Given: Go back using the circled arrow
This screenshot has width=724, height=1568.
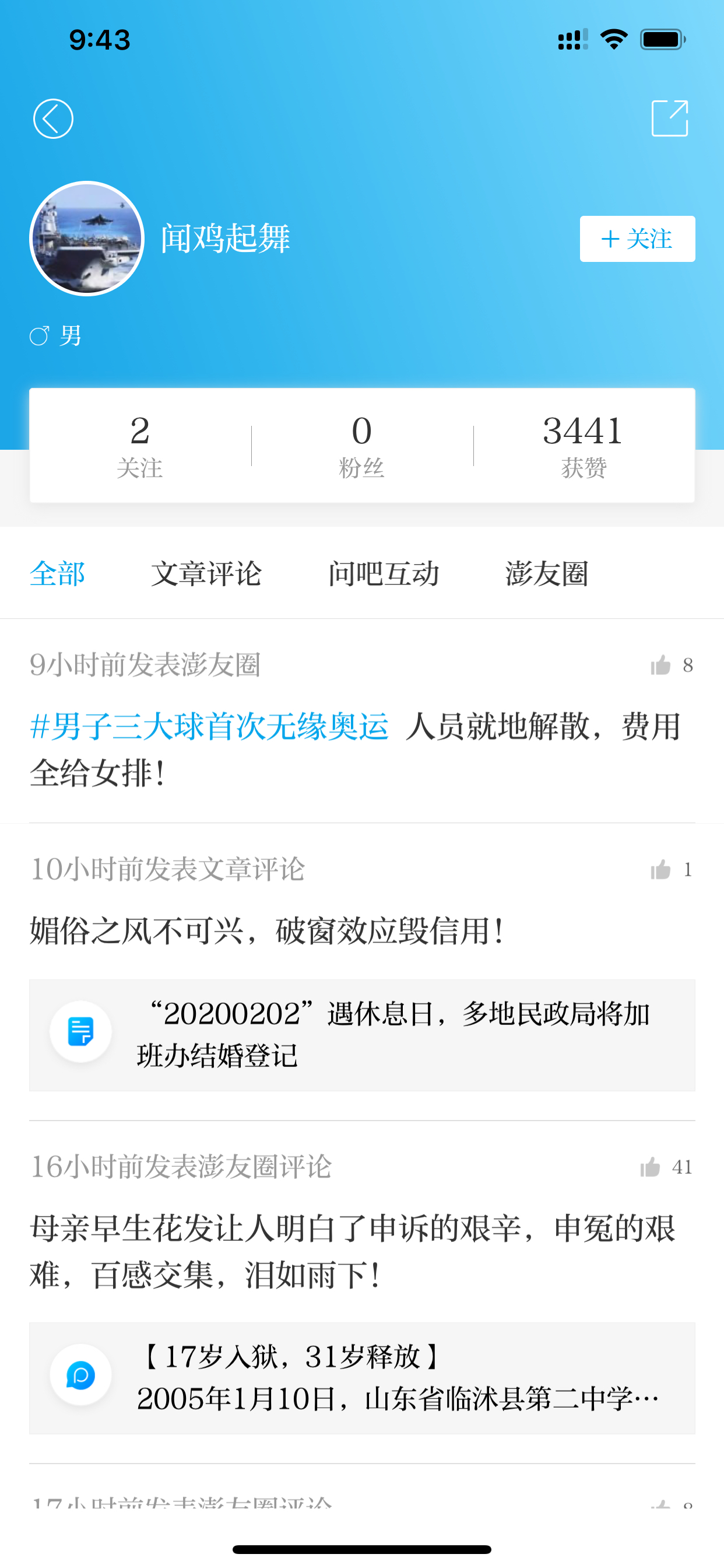Looking at the screenshot, I should [x=53, y=118].
